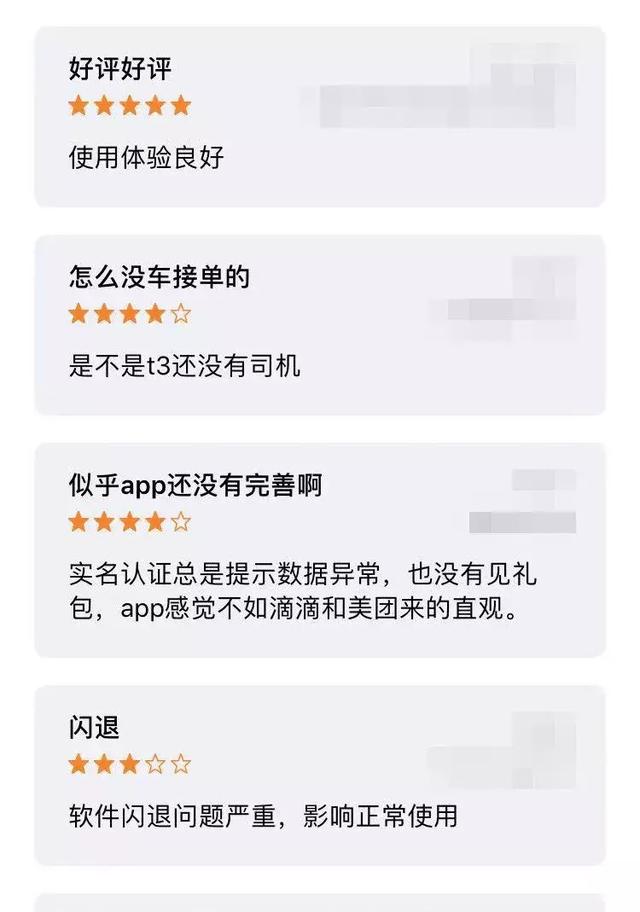Image resolution: width=640 pixels, height=912 pixels.
Task: View the review 似乎app还没有完善啊
Action: pyautogui.click(x=320, y=548)
